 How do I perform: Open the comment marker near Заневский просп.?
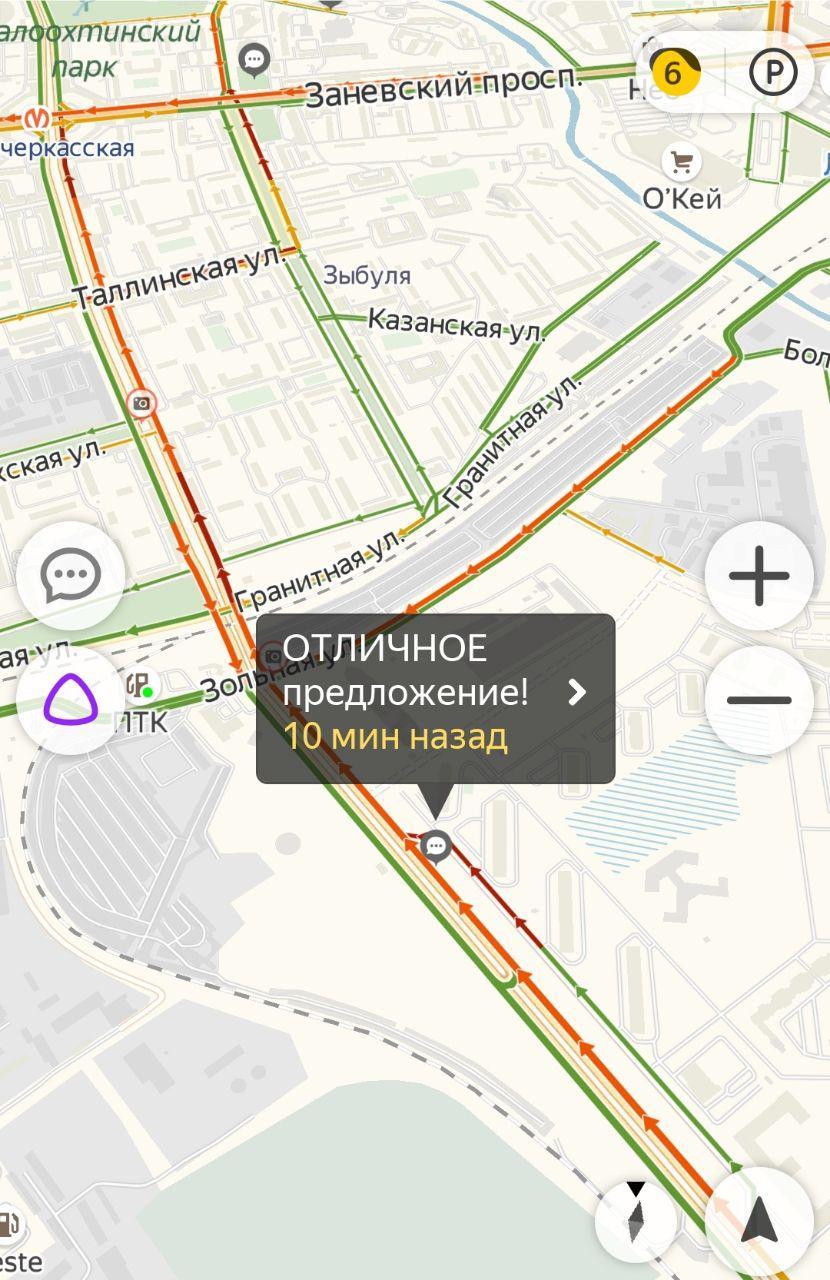[256, 60]
